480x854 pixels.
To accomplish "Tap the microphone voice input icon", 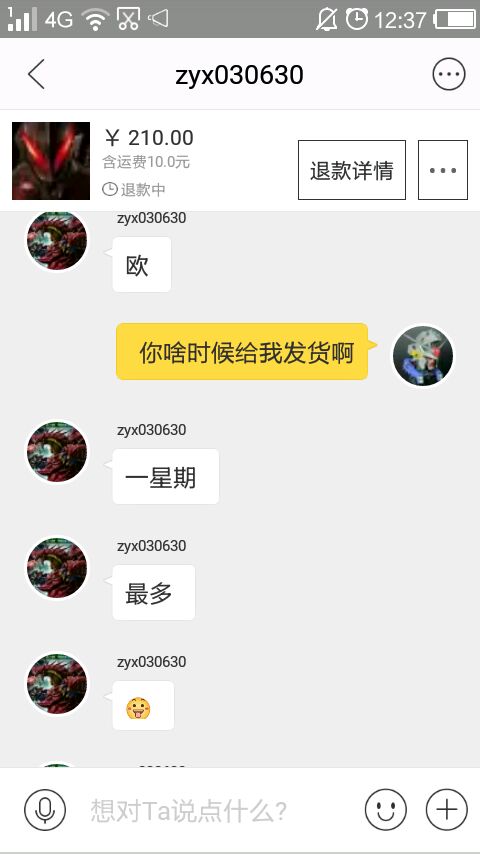I will 45,810.
